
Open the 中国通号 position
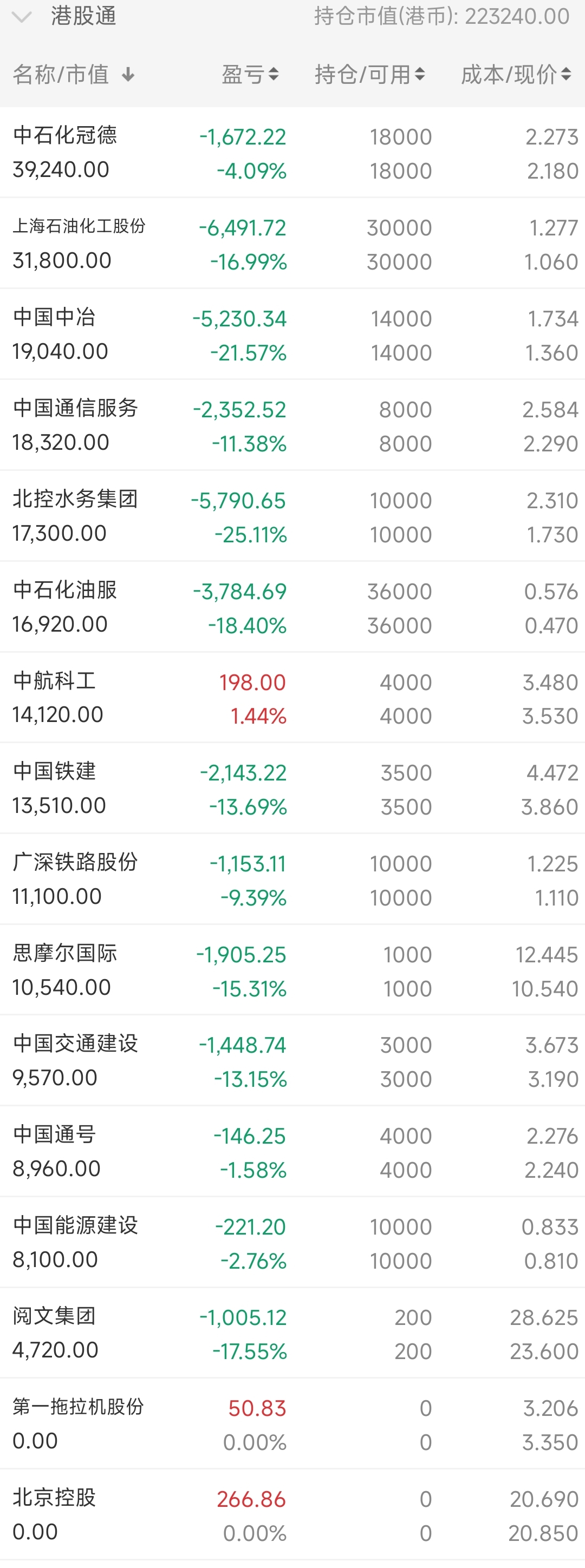pos(292,1152)
